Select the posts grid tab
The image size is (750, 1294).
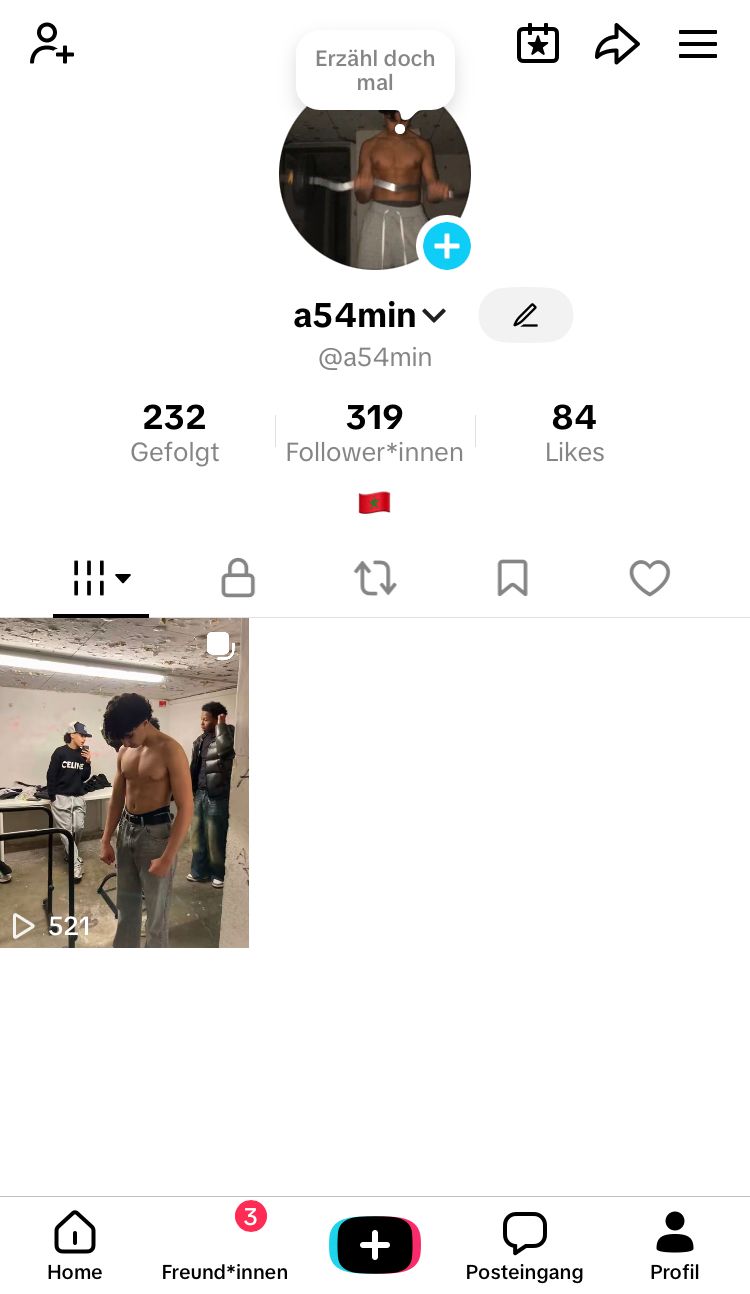tap(101, 578)
